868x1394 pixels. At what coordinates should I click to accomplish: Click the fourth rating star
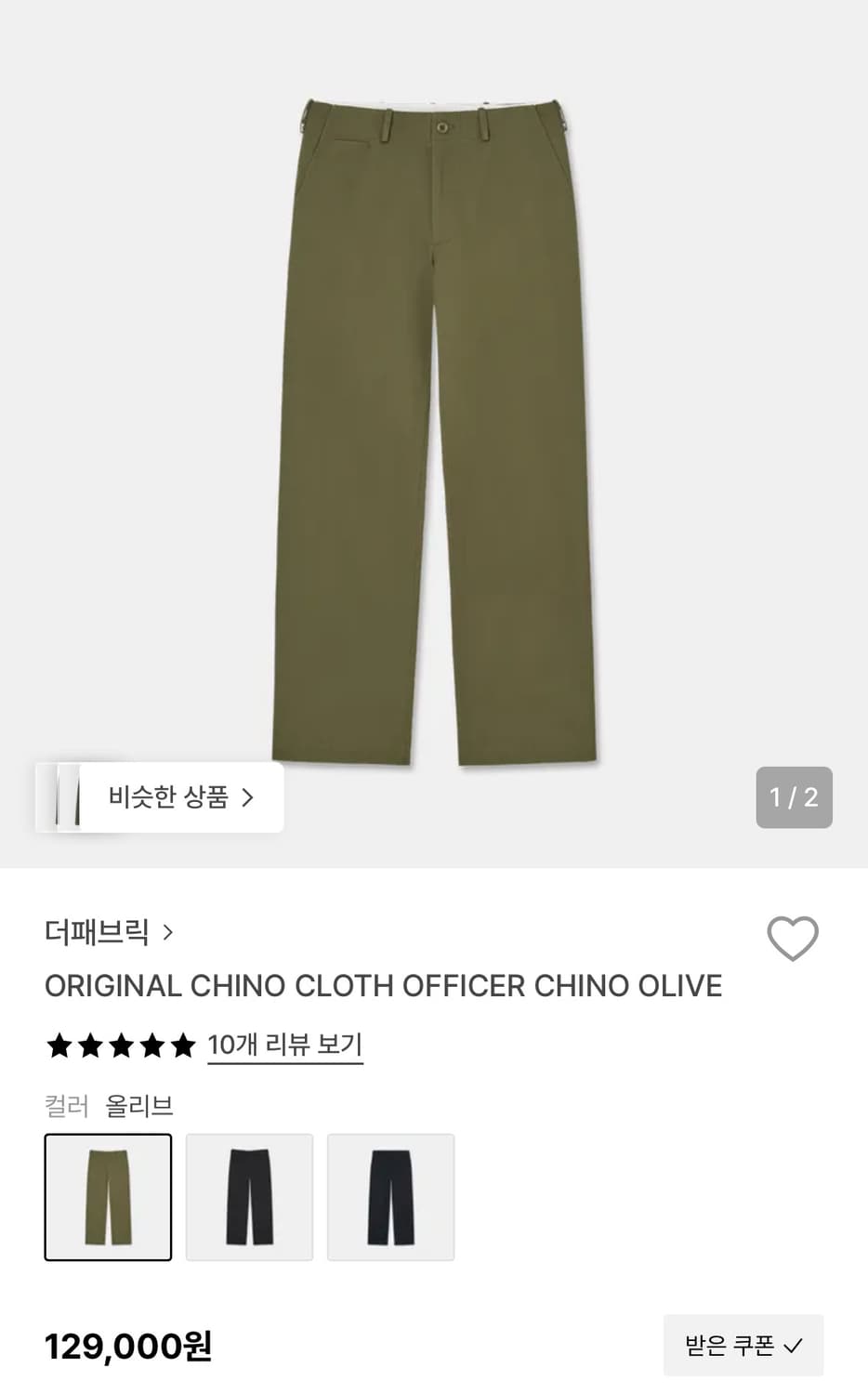pos(151,1045)
